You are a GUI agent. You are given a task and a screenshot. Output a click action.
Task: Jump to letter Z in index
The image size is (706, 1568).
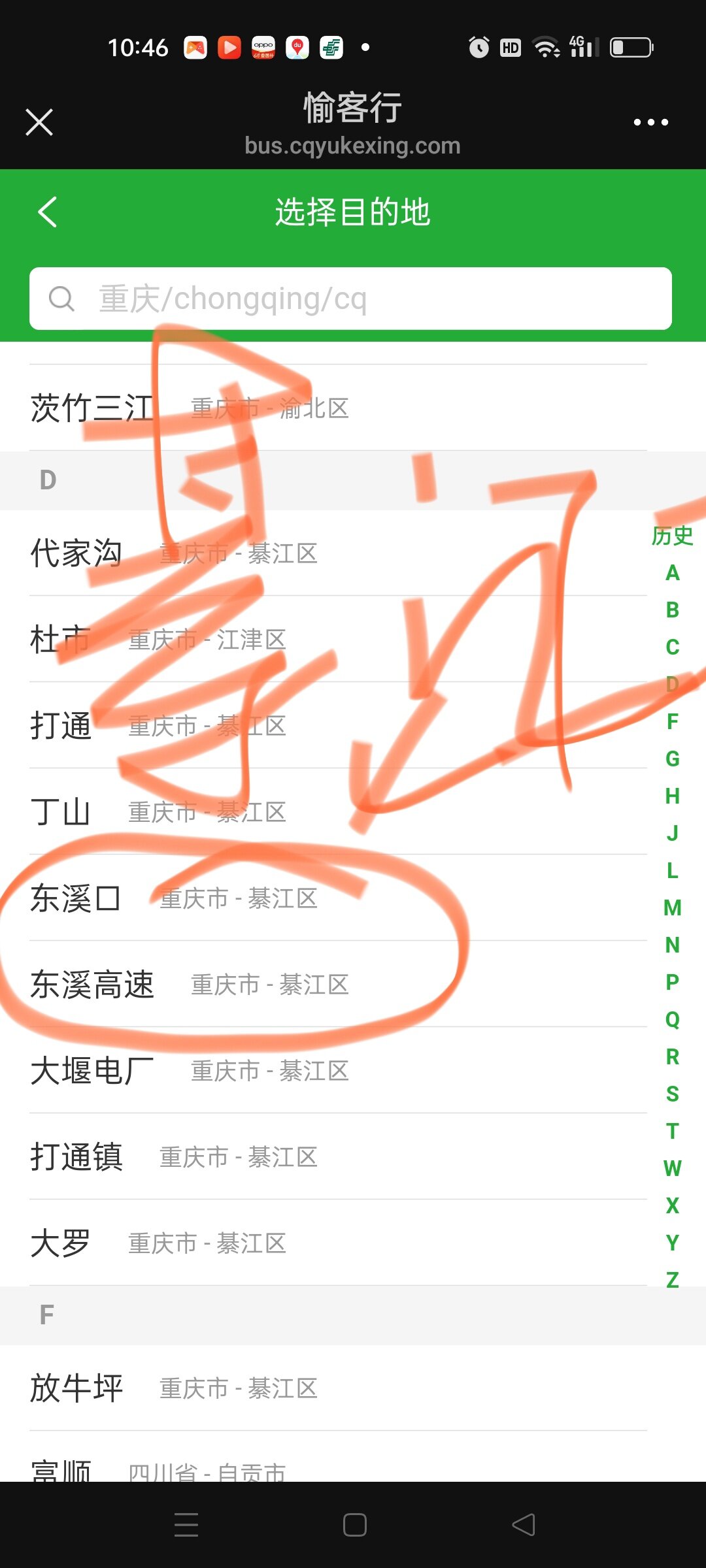pyautogui.click(x=672, y=1279)
